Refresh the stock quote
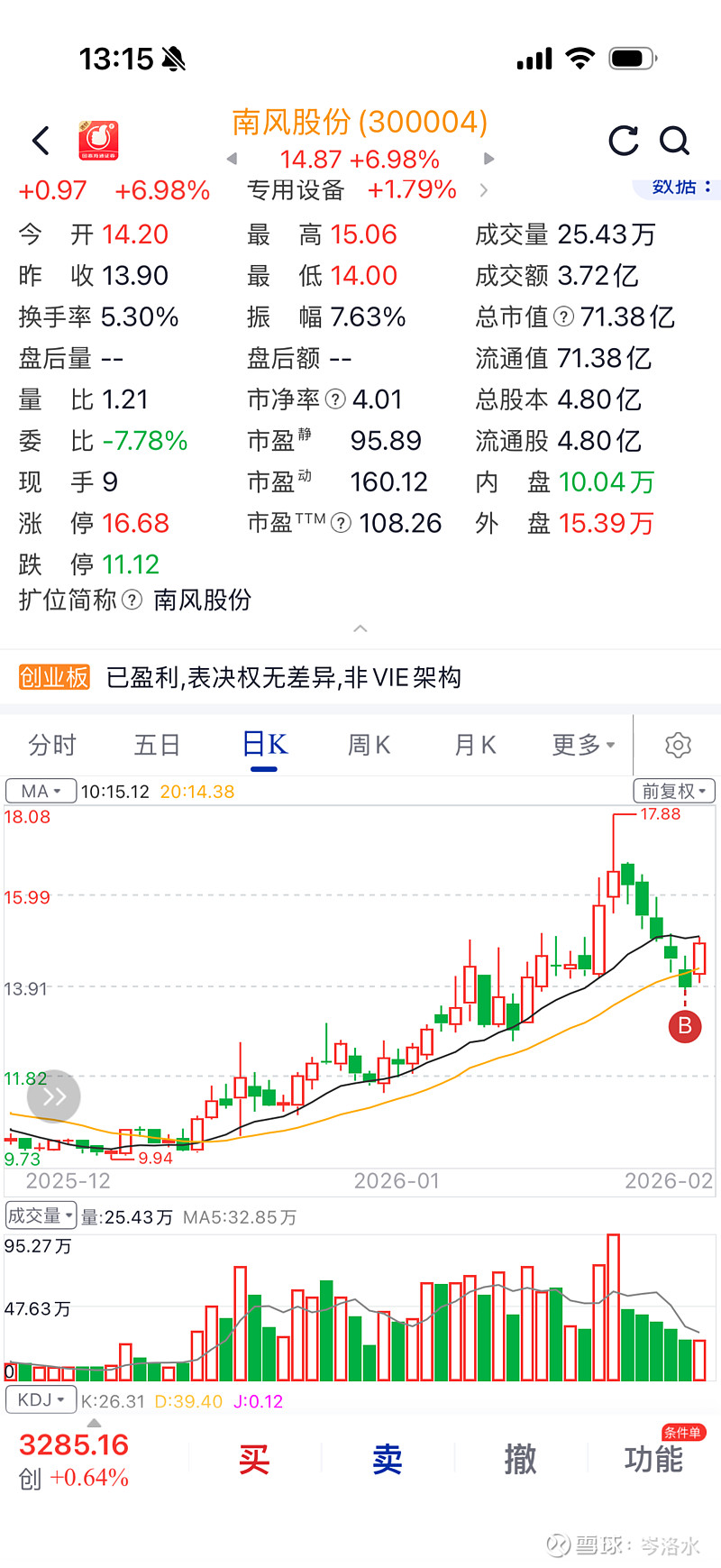The height and width of the screenshot is (1568, 721). [623, 141]
